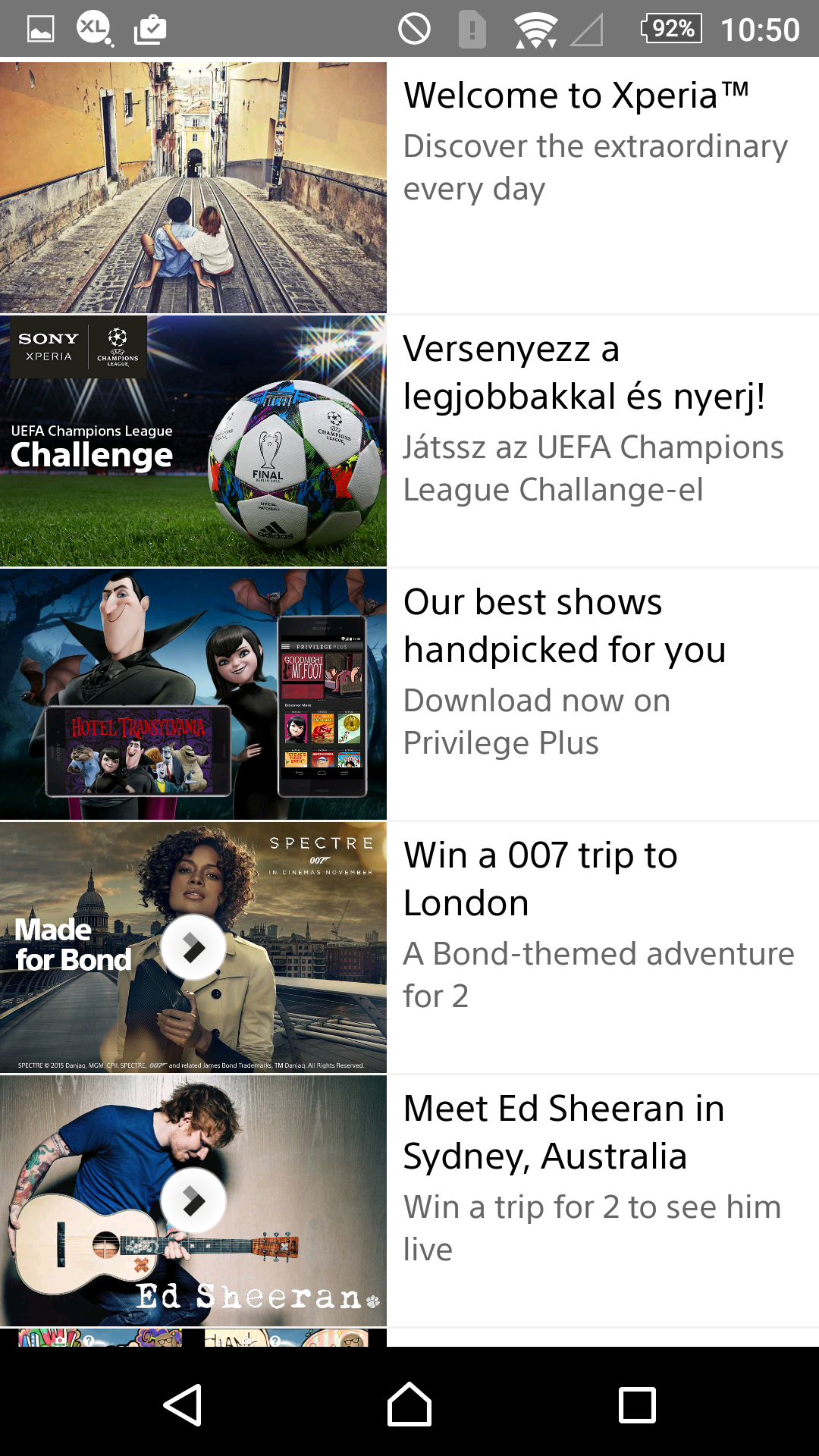The image size is (819, 1456).
Task: Go back using the system navigation bar
Action: pos(183,1405)
